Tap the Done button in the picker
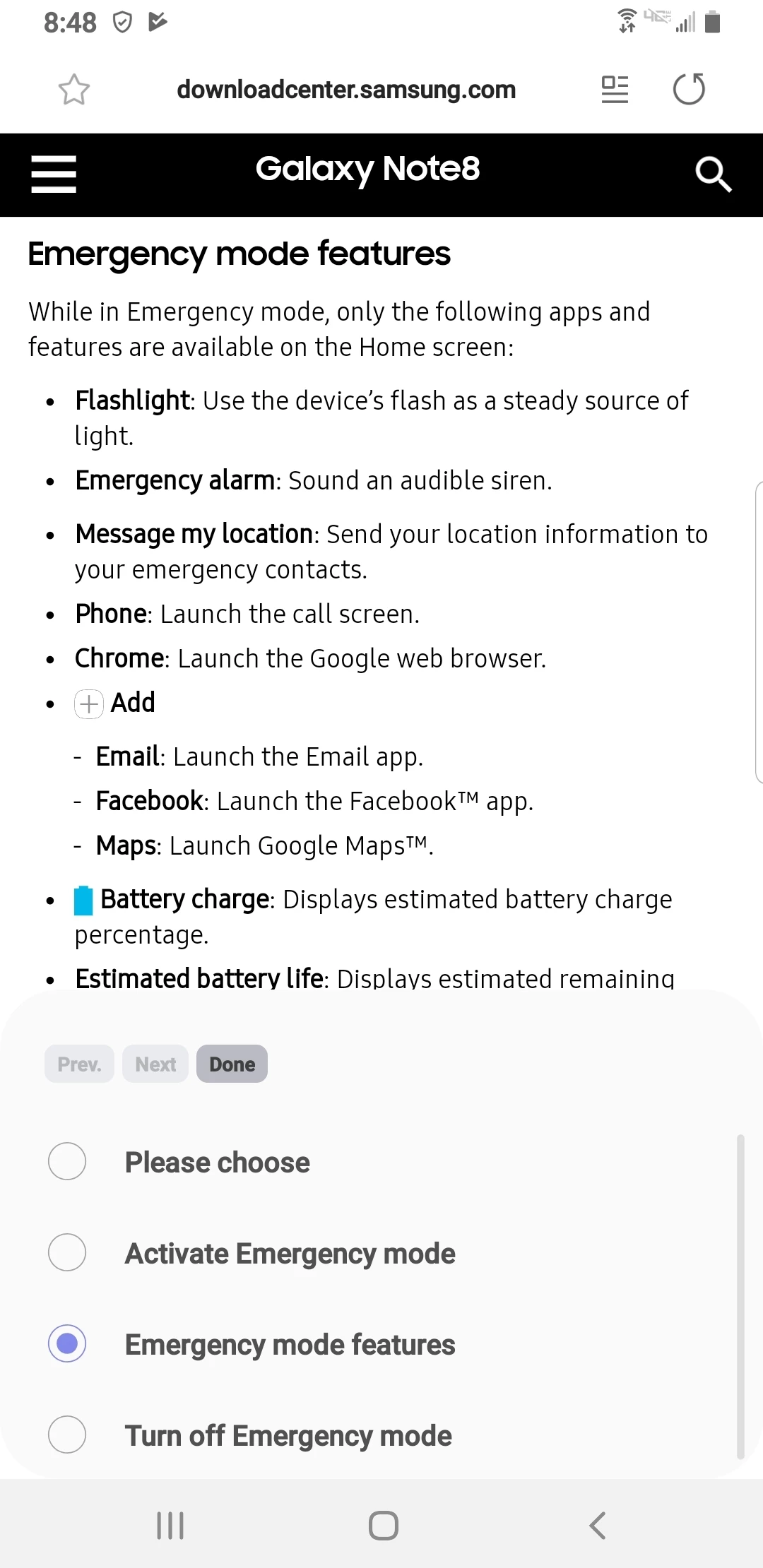The image size is (763, 1568). [x=232, y=1064]
